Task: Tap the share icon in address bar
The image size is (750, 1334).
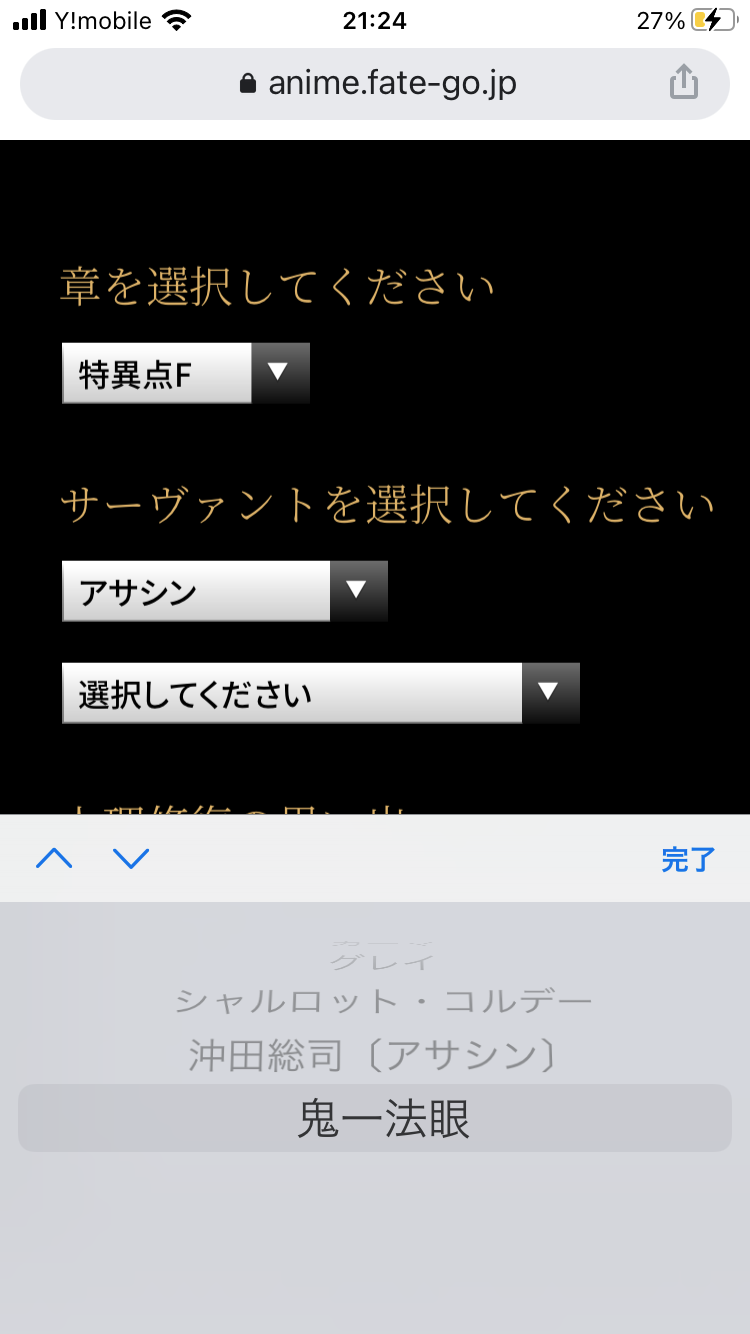Action: pyautogui.click(x=683, y=83)
